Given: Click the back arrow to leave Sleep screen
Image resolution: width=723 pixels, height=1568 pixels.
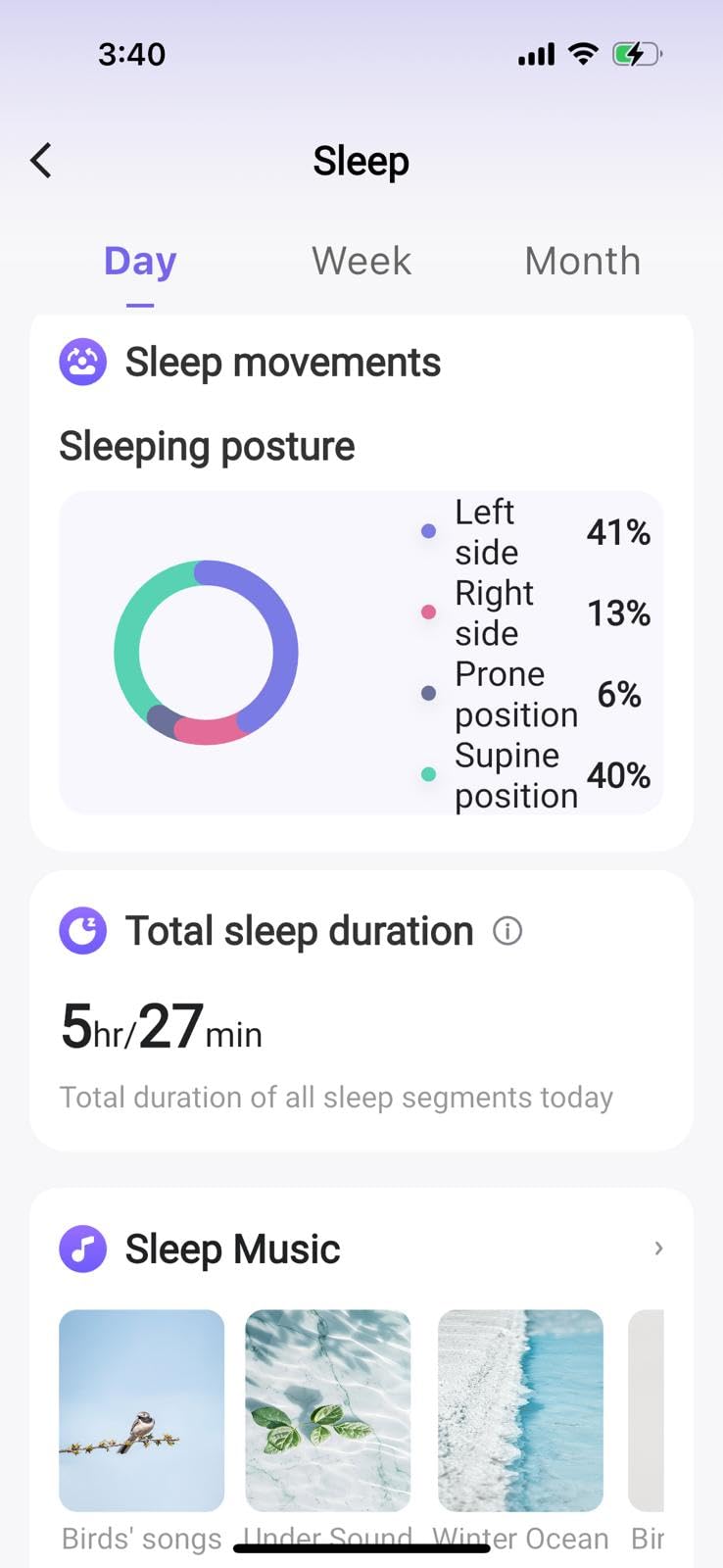Looking at the screenshot, I should pos(40,160).
